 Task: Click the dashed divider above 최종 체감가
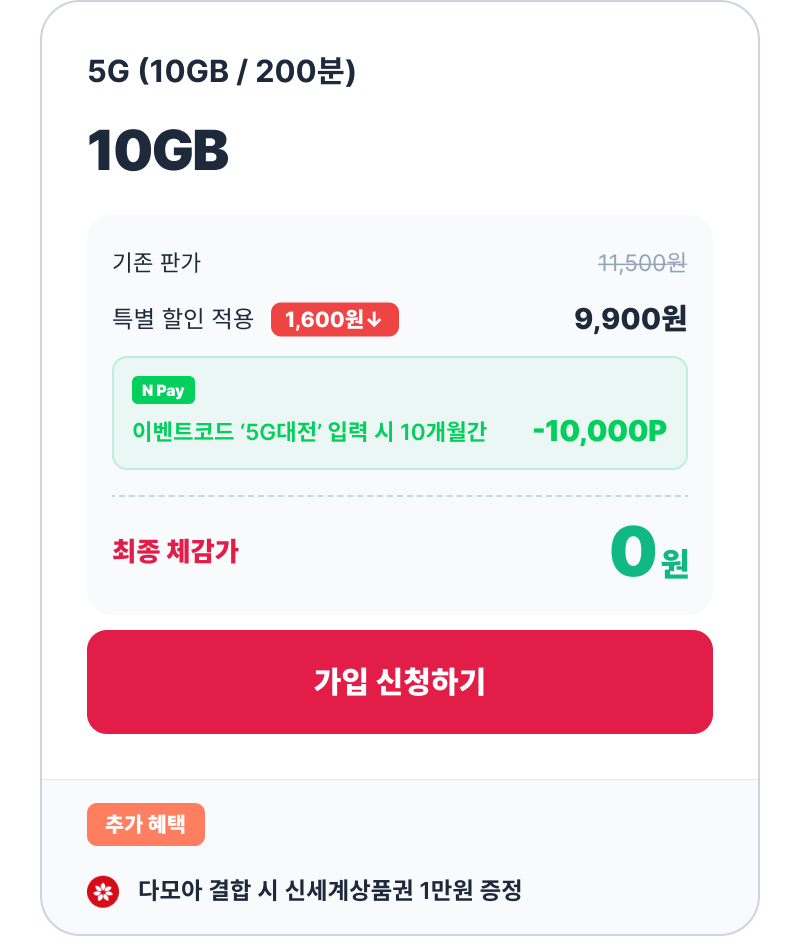399,495
